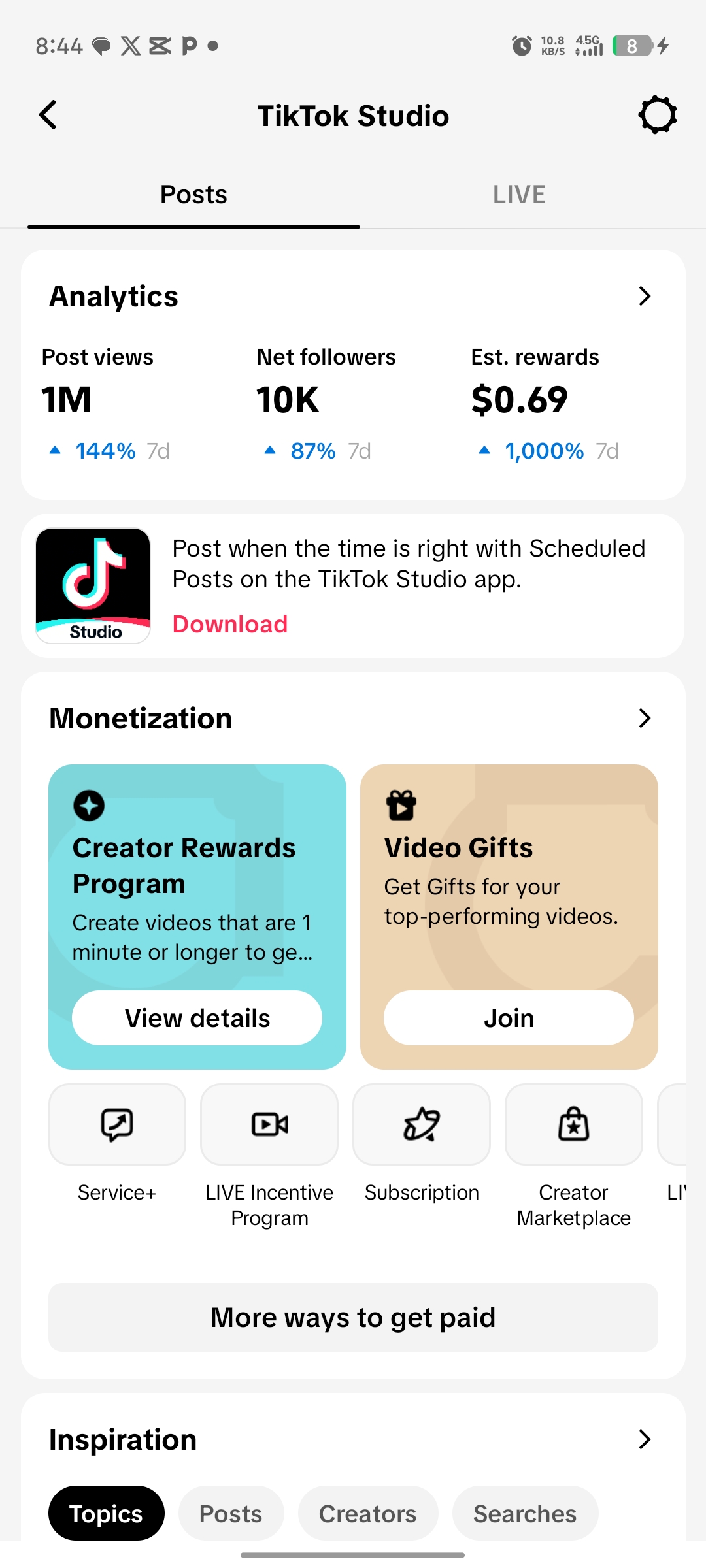The width and height of the screenshot is (706, 1568).
Task: Select the Searches chip
Action: [x=526, y=1513]
